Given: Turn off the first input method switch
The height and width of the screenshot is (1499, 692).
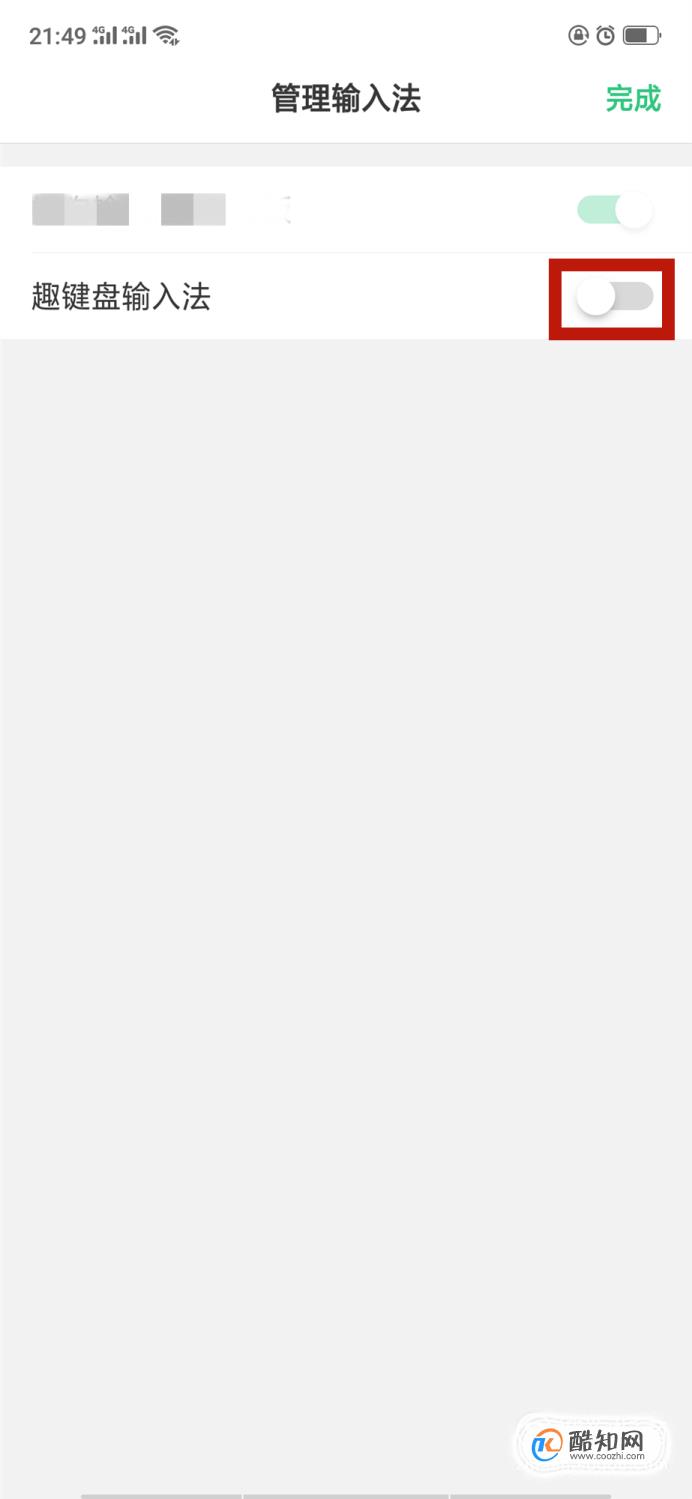Looking at the screenshot, I should pos(615,210).
